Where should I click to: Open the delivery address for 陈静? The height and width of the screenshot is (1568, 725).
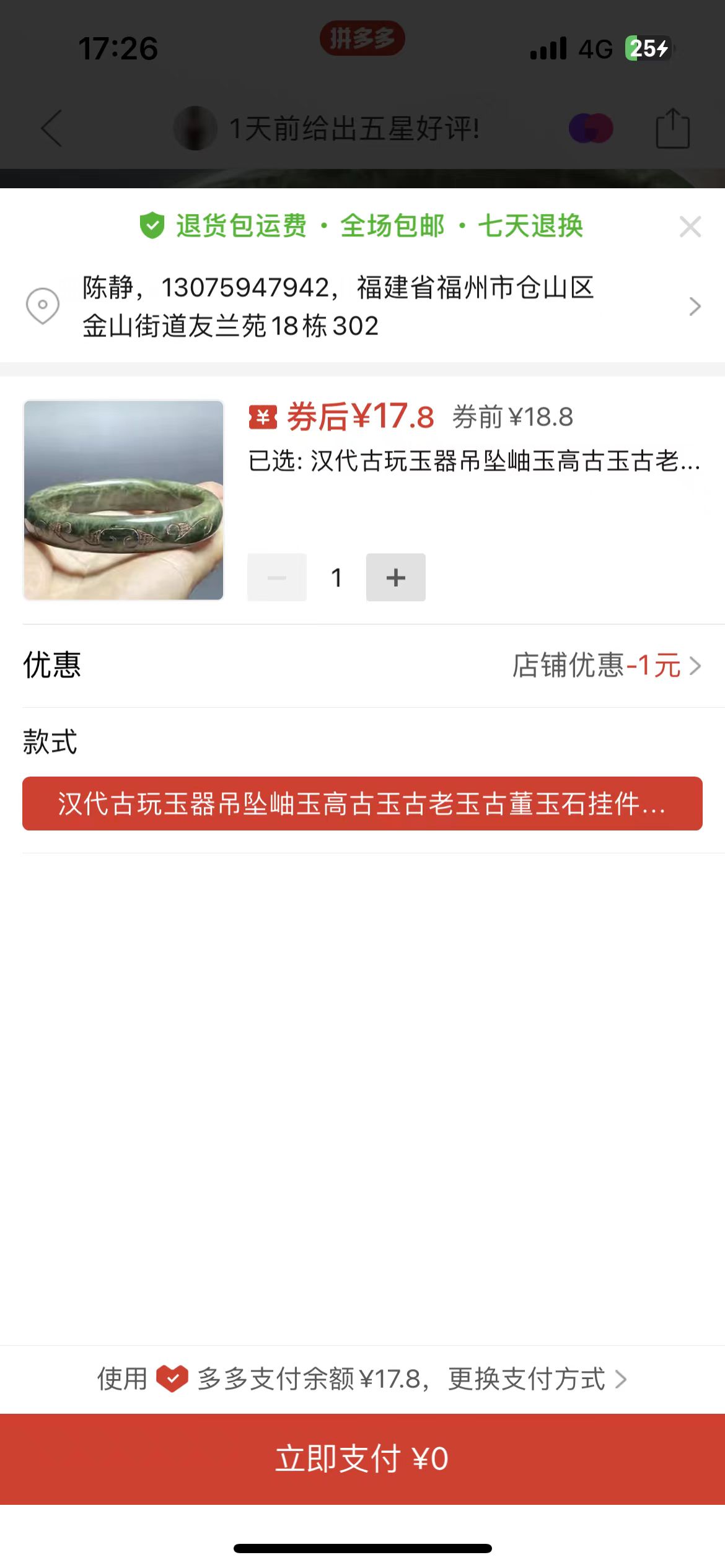pyautogui.click(x=362, y=307)
